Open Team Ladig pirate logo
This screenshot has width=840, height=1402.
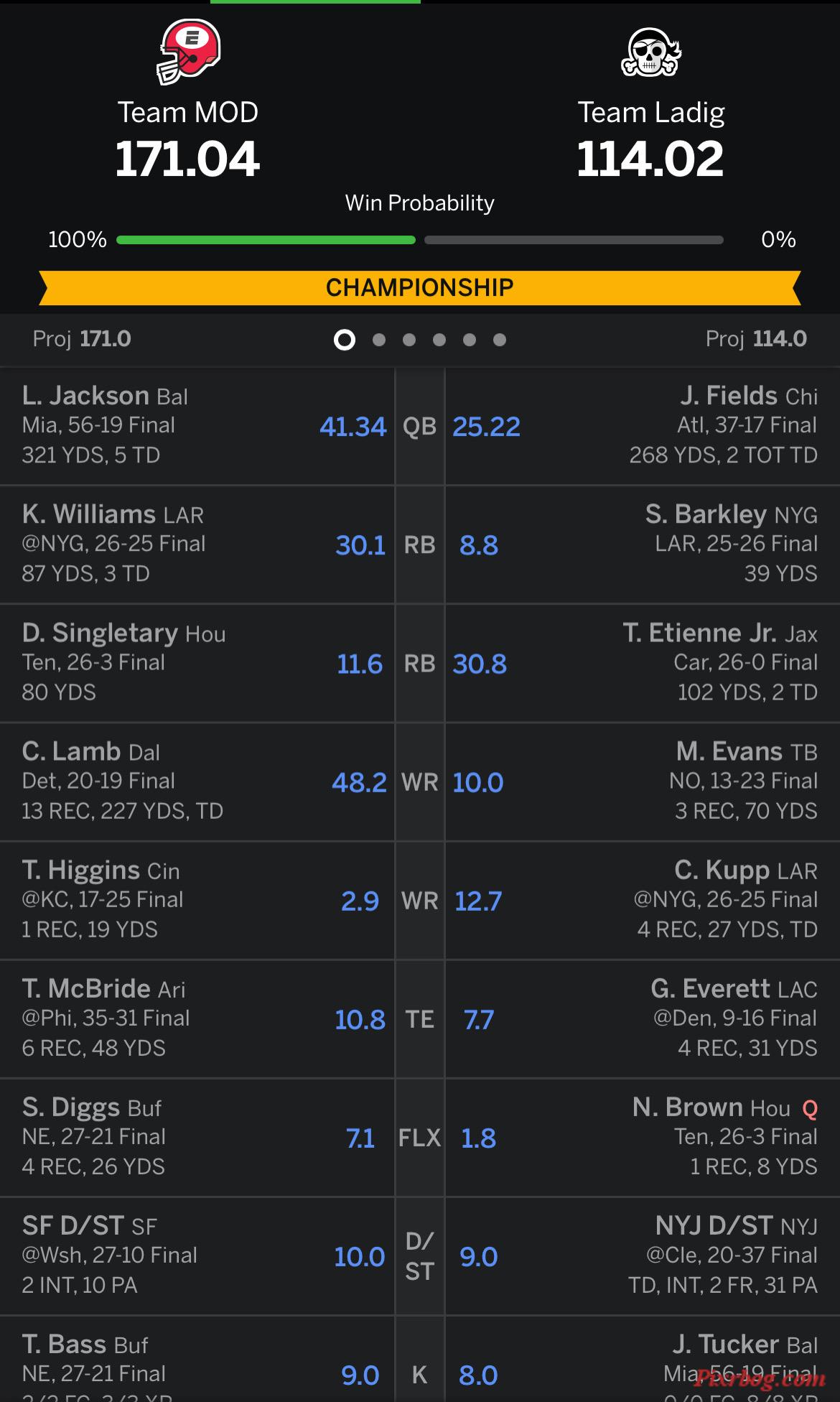point(650,52)
